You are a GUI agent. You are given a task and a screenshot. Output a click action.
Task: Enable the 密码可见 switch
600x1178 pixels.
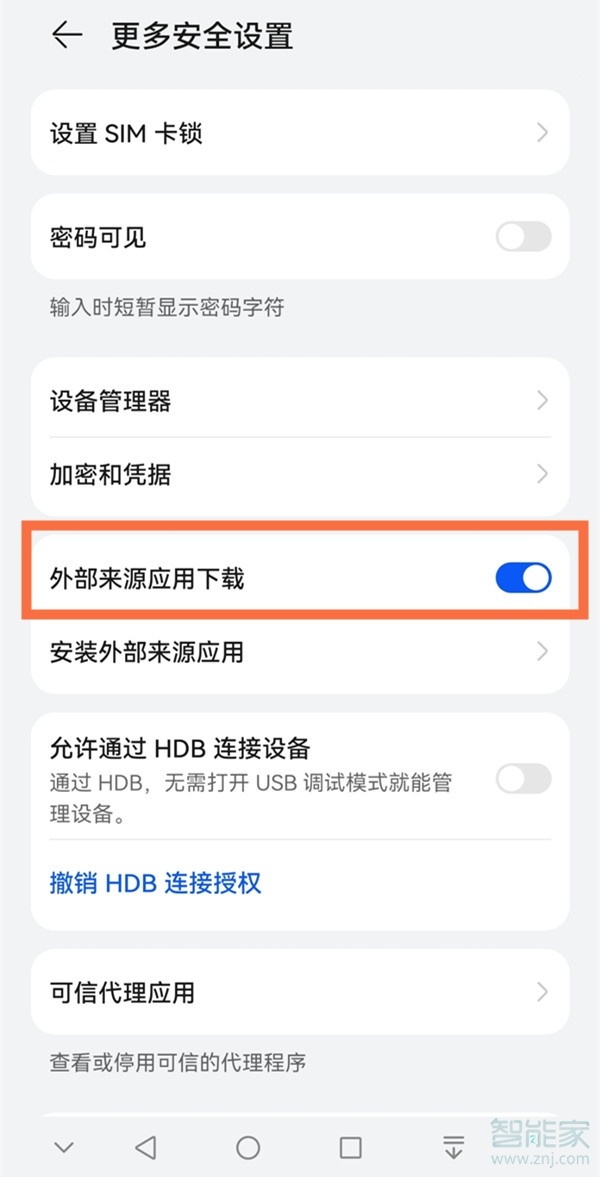click(x=523, y=237)
